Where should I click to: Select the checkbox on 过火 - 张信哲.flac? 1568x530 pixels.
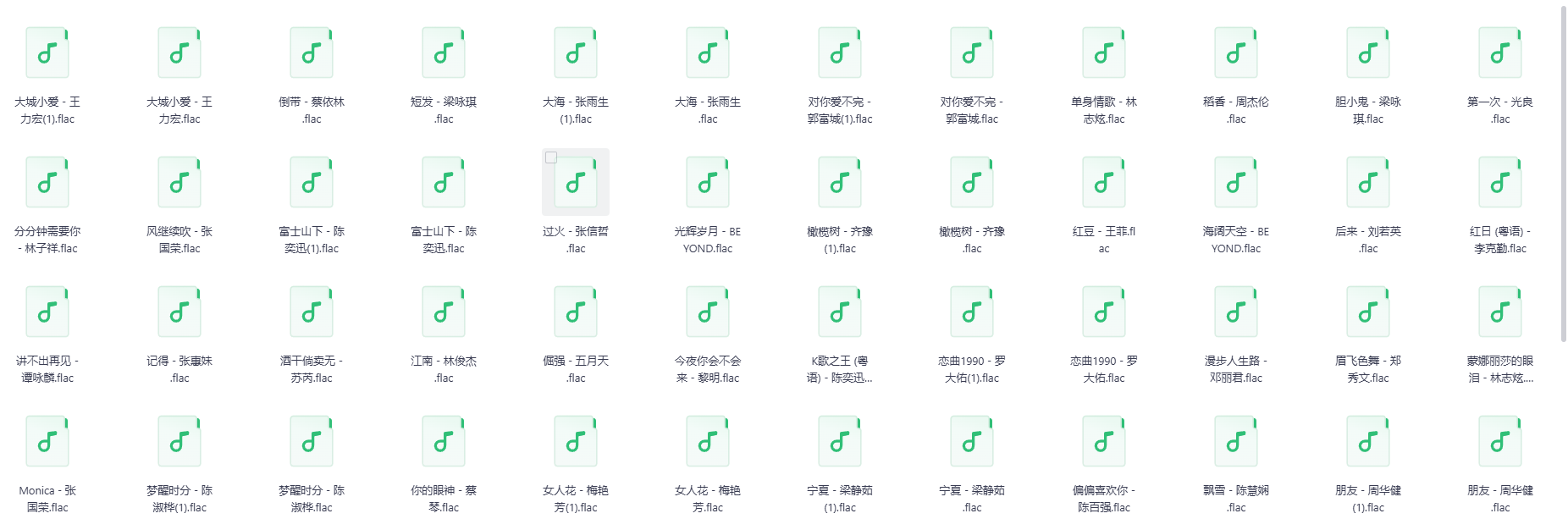pos(551,157)
